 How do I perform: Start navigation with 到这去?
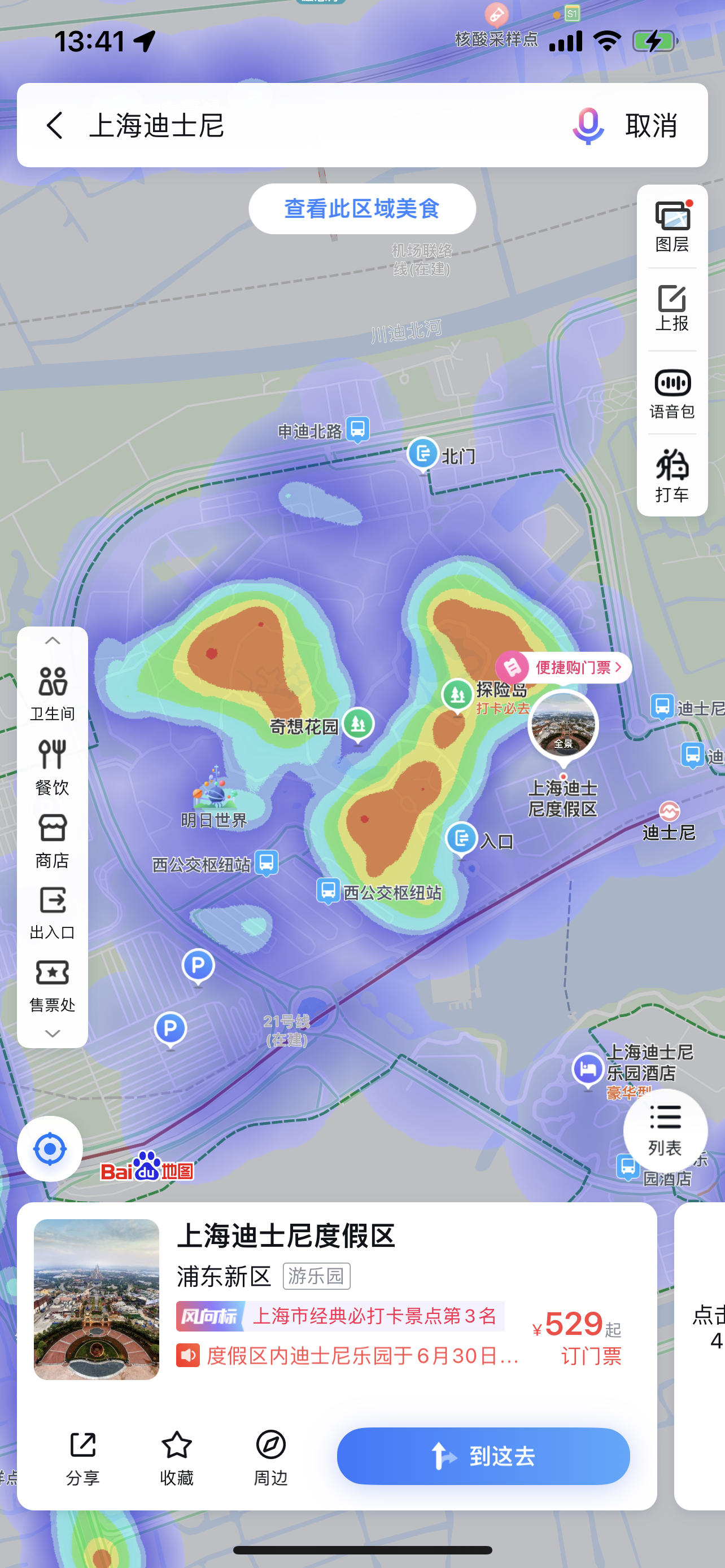pos(483,1456)
